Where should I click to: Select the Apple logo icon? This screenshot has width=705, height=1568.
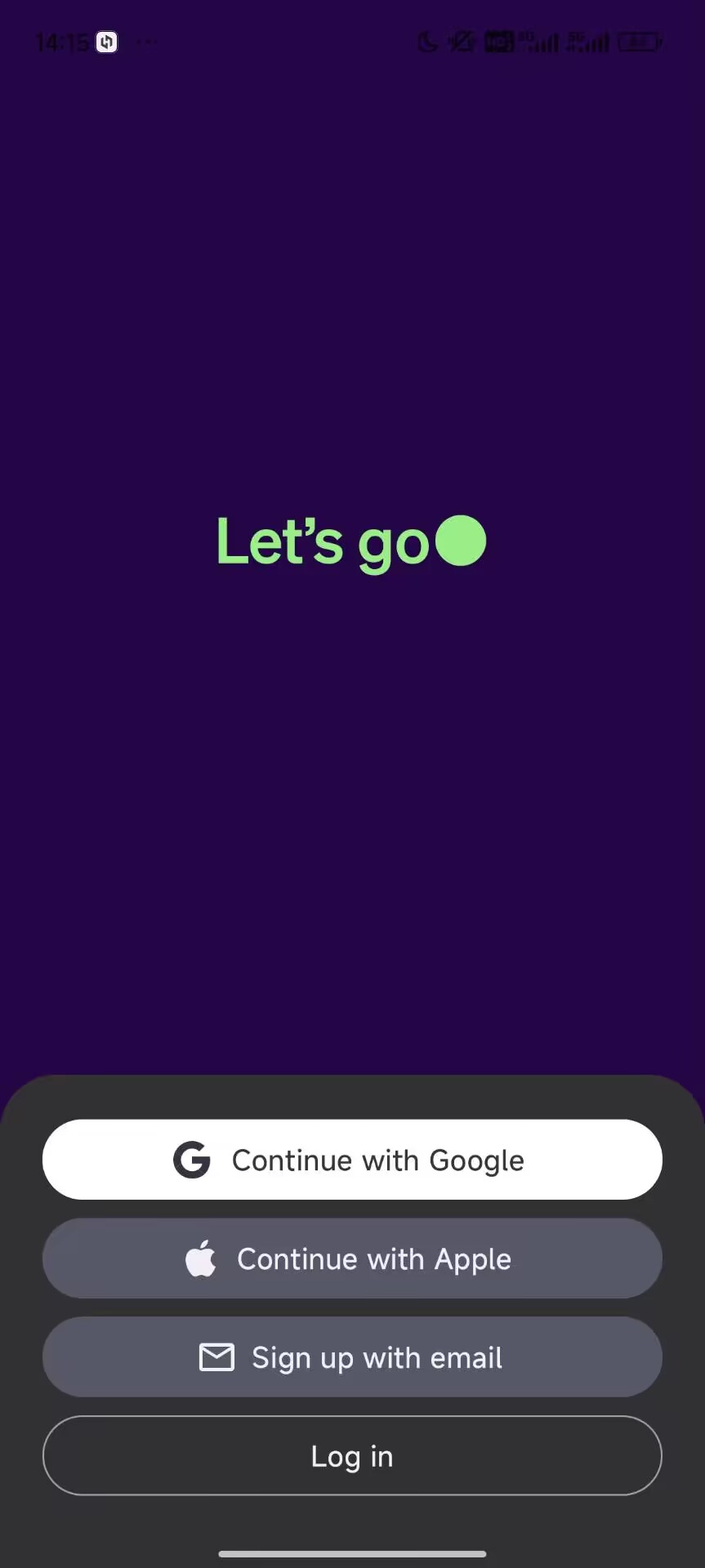[201, 1258]
